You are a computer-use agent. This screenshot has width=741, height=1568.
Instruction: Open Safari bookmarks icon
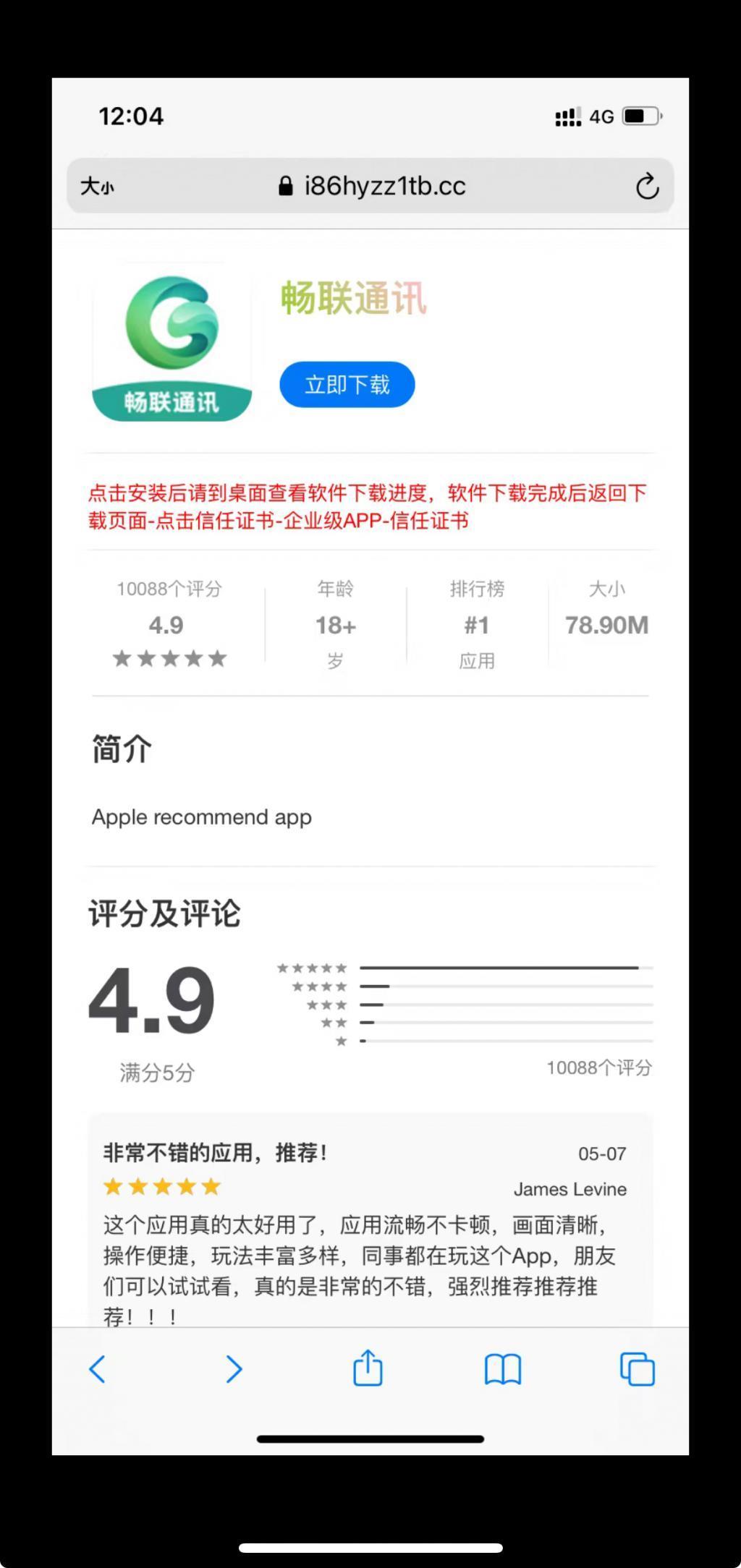click(504, 1369)
